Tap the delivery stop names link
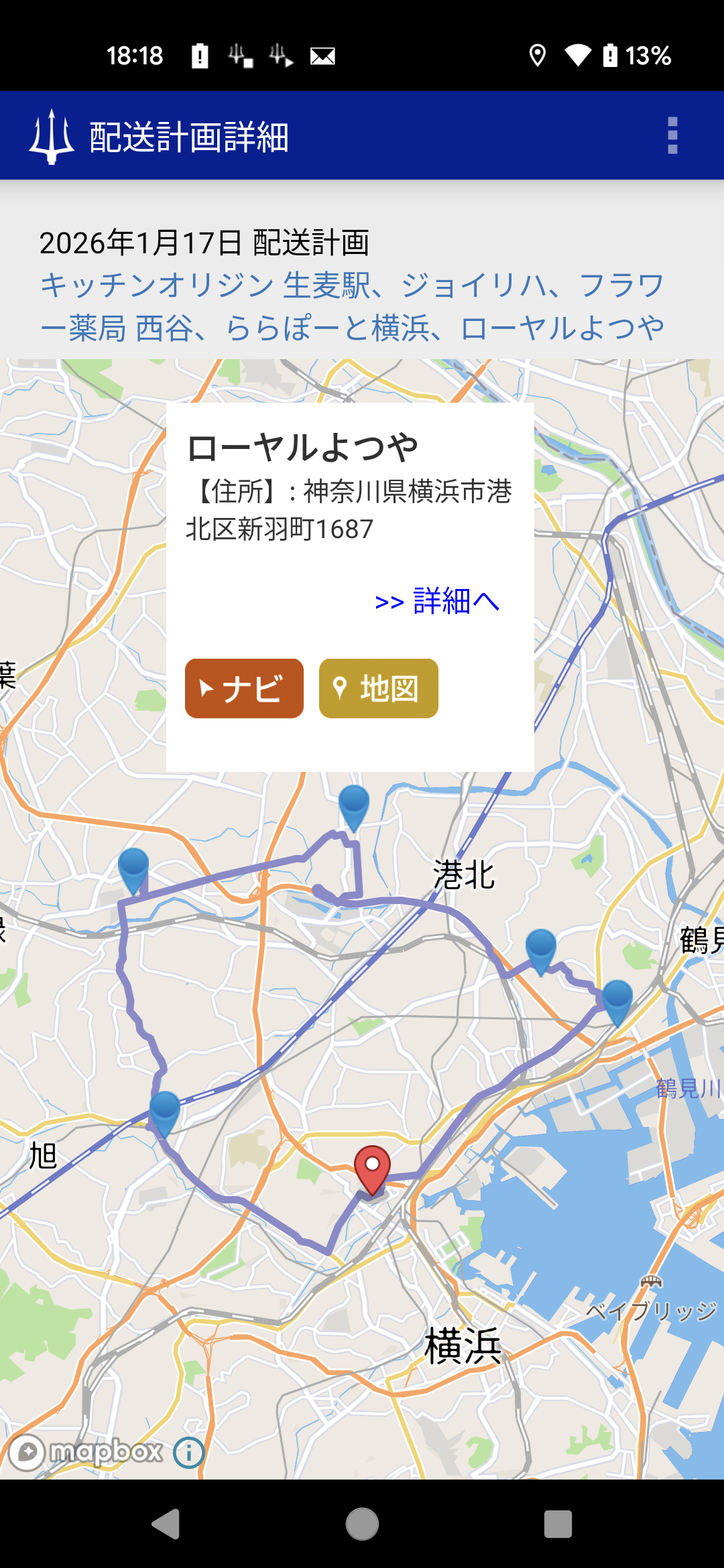 [352, 307]
